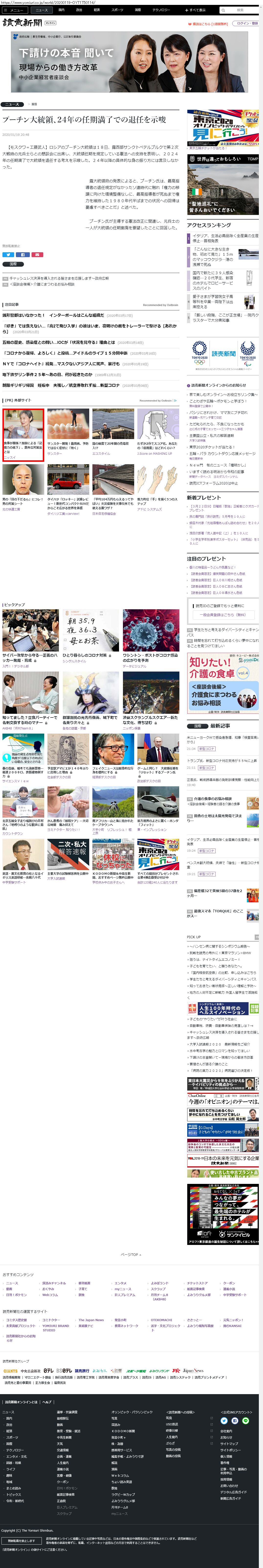The width and height of the screenshot is (263, 1568).
Task: Switch to the スポーツ tab
Action: coord(117,10)
